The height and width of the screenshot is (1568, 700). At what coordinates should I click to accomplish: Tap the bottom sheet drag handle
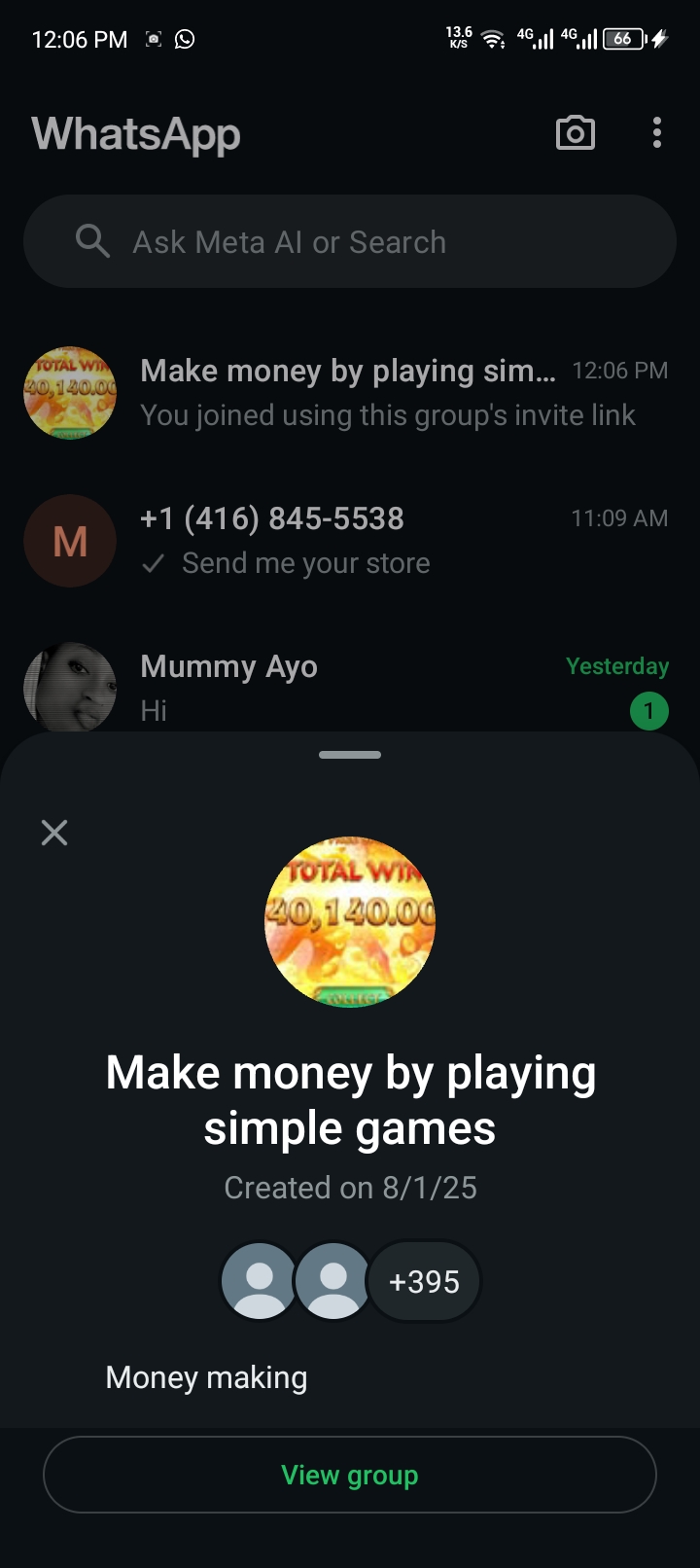(350, 755)
